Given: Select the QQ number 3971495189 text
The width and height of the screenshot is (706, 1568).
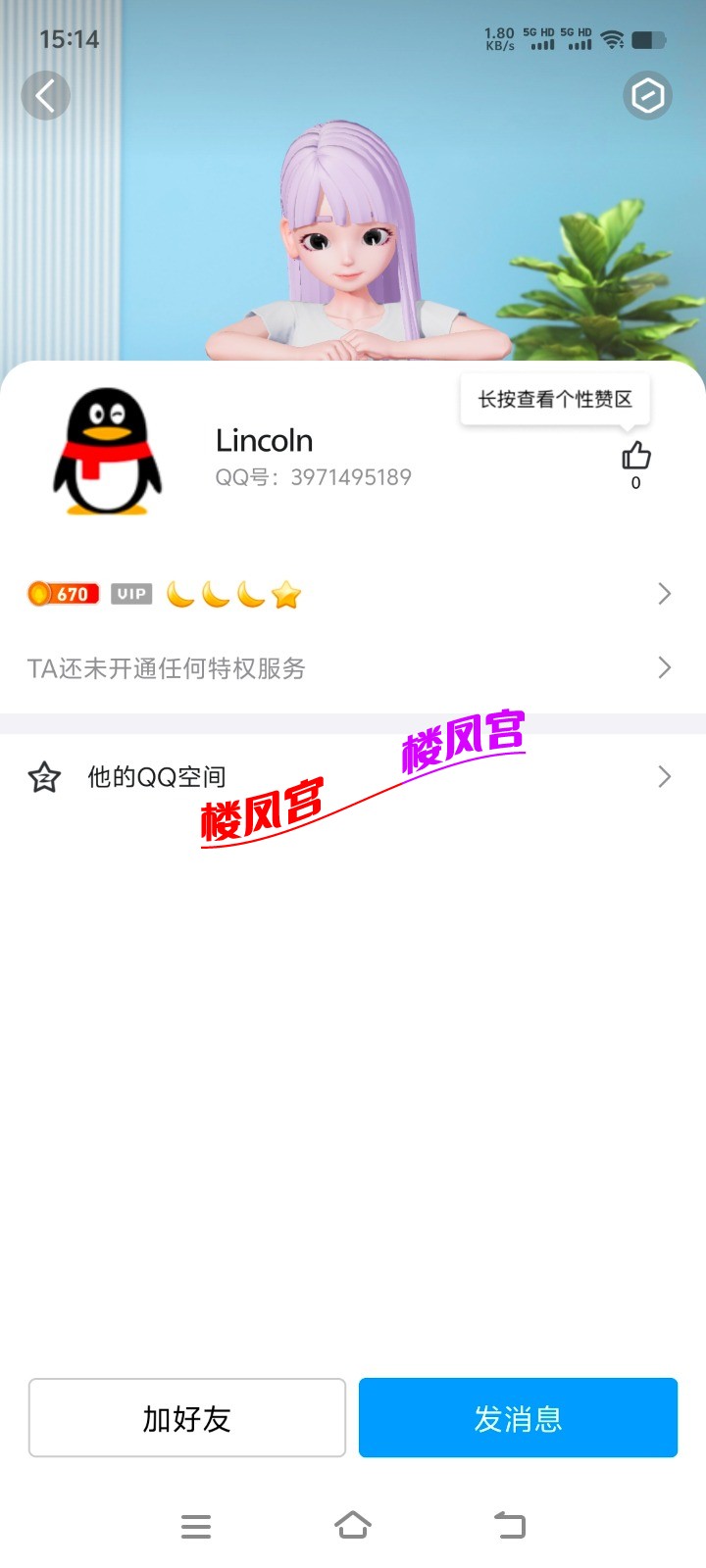Looking at the screenshot, I should pyautogui.click(x=350, y=477).
